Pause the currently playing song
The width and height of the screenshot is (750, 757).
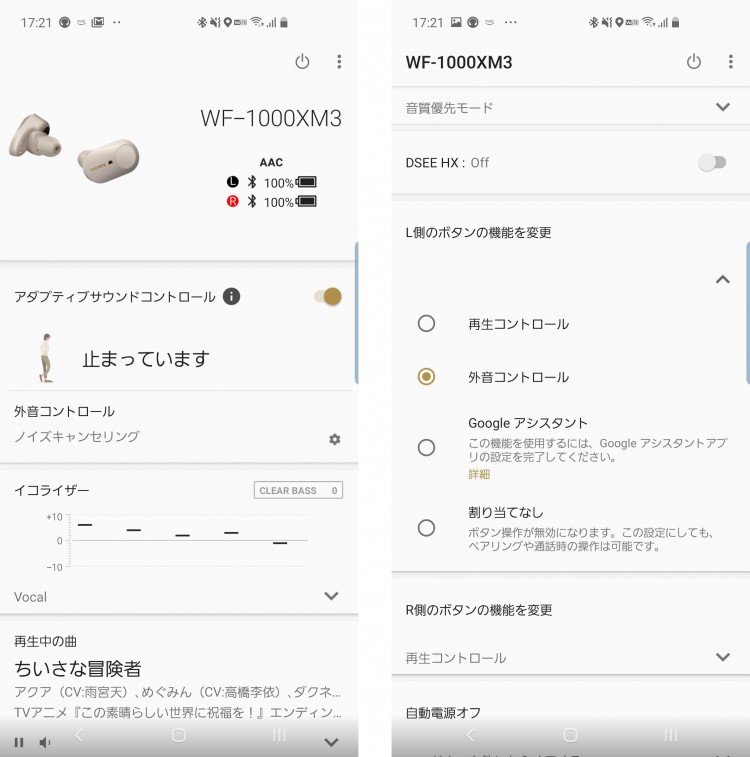coord(19,742)
